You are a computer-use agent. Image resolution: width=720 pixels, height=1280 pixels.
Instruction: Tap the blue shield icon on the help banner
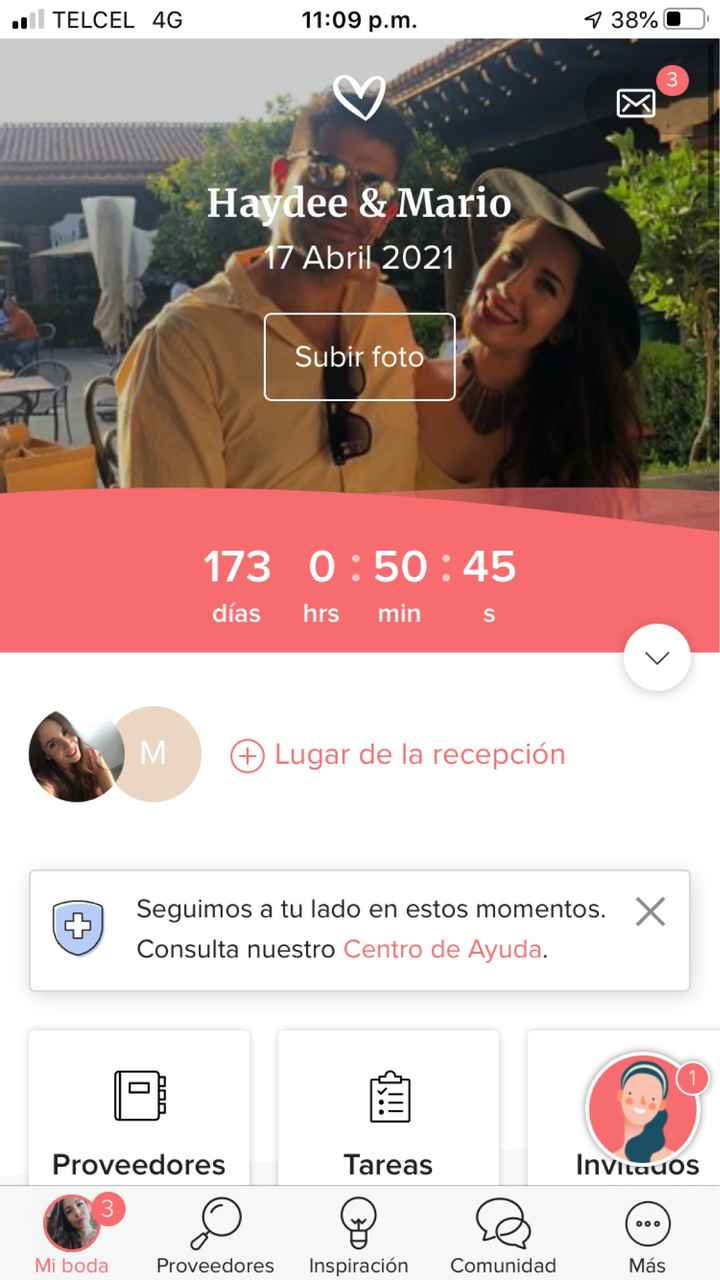(78, 929)
